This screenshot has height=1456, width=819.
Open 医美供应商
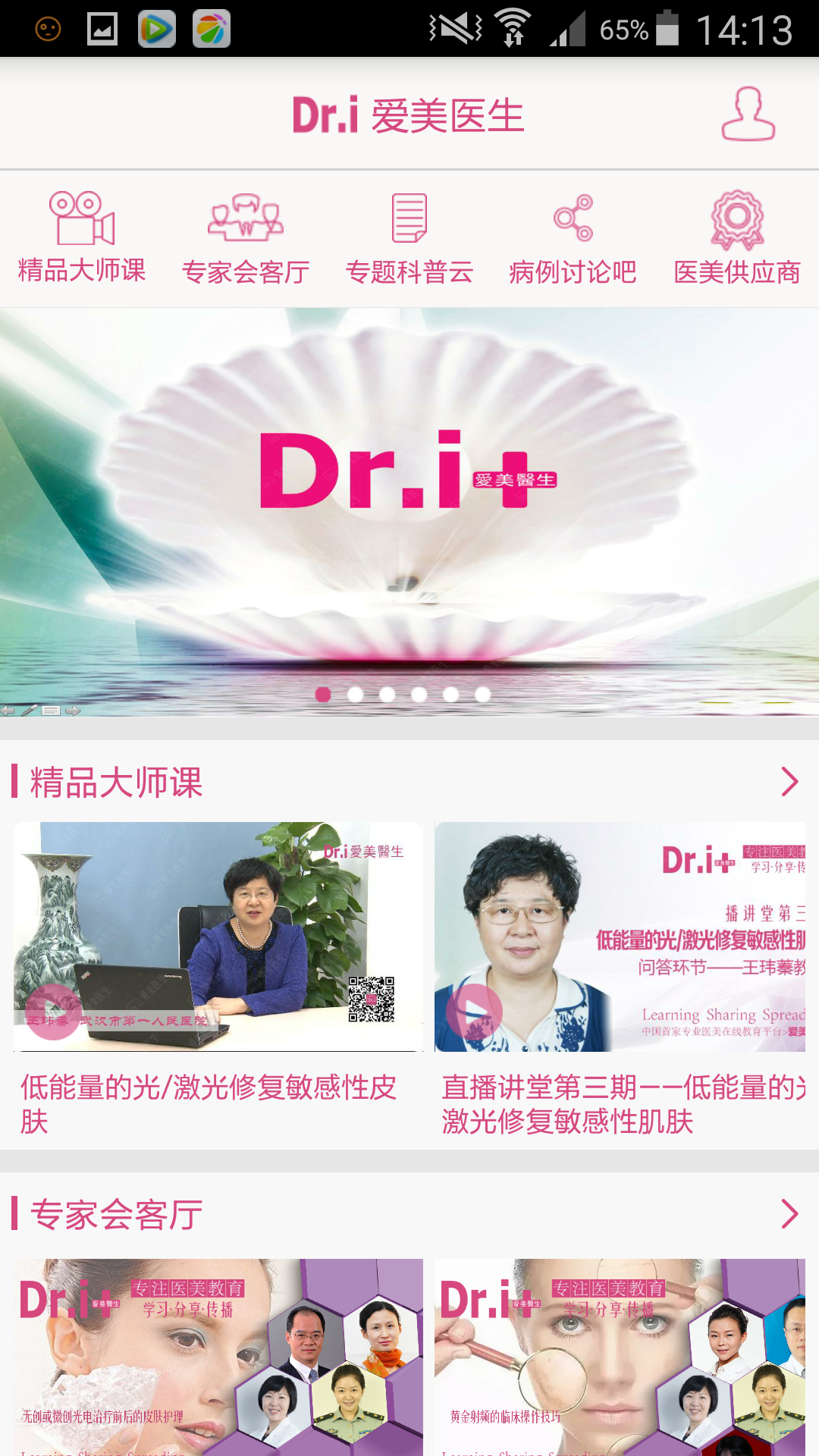click(x=737, y=237)
